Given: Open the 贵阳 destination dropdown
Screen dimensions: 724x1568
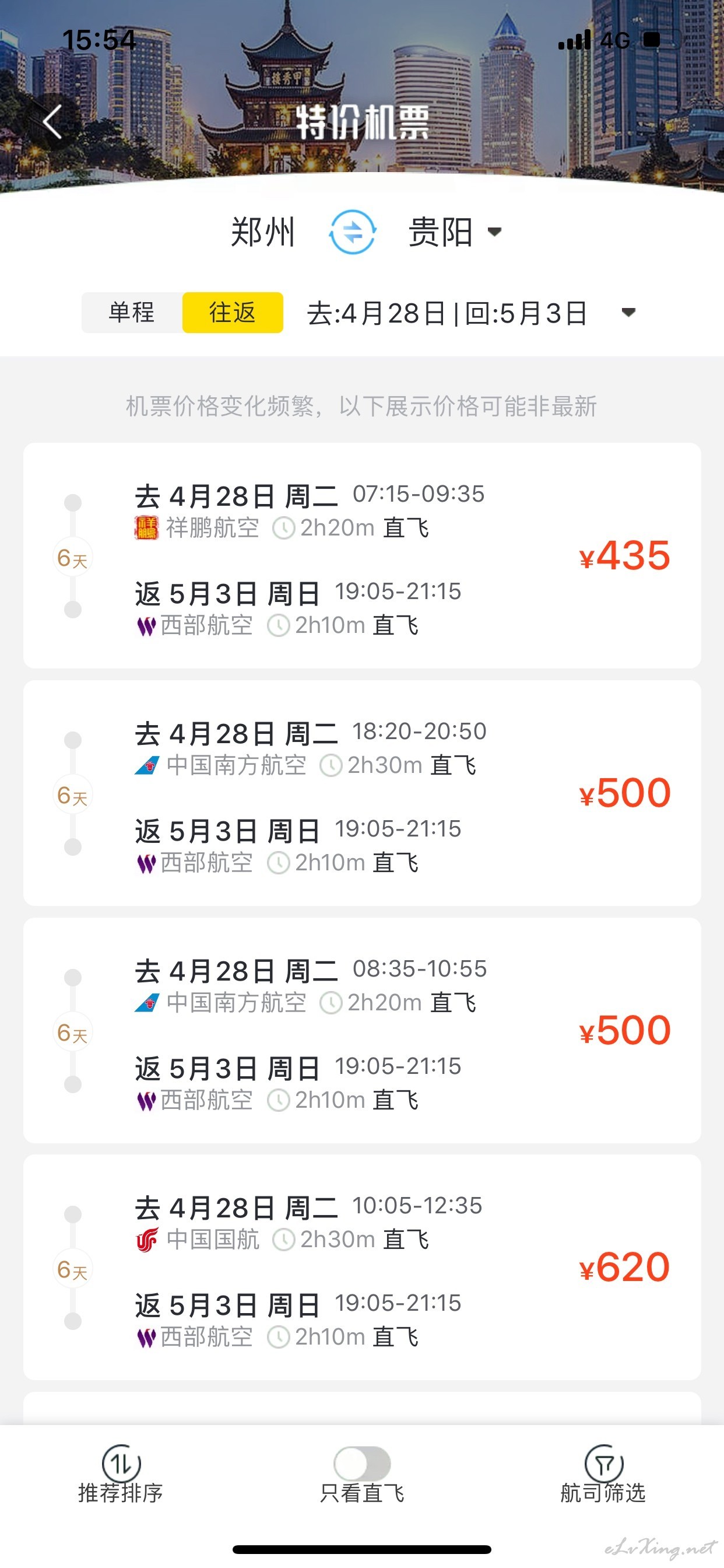Looking at the screenshot, I should [x=455, y=232].
